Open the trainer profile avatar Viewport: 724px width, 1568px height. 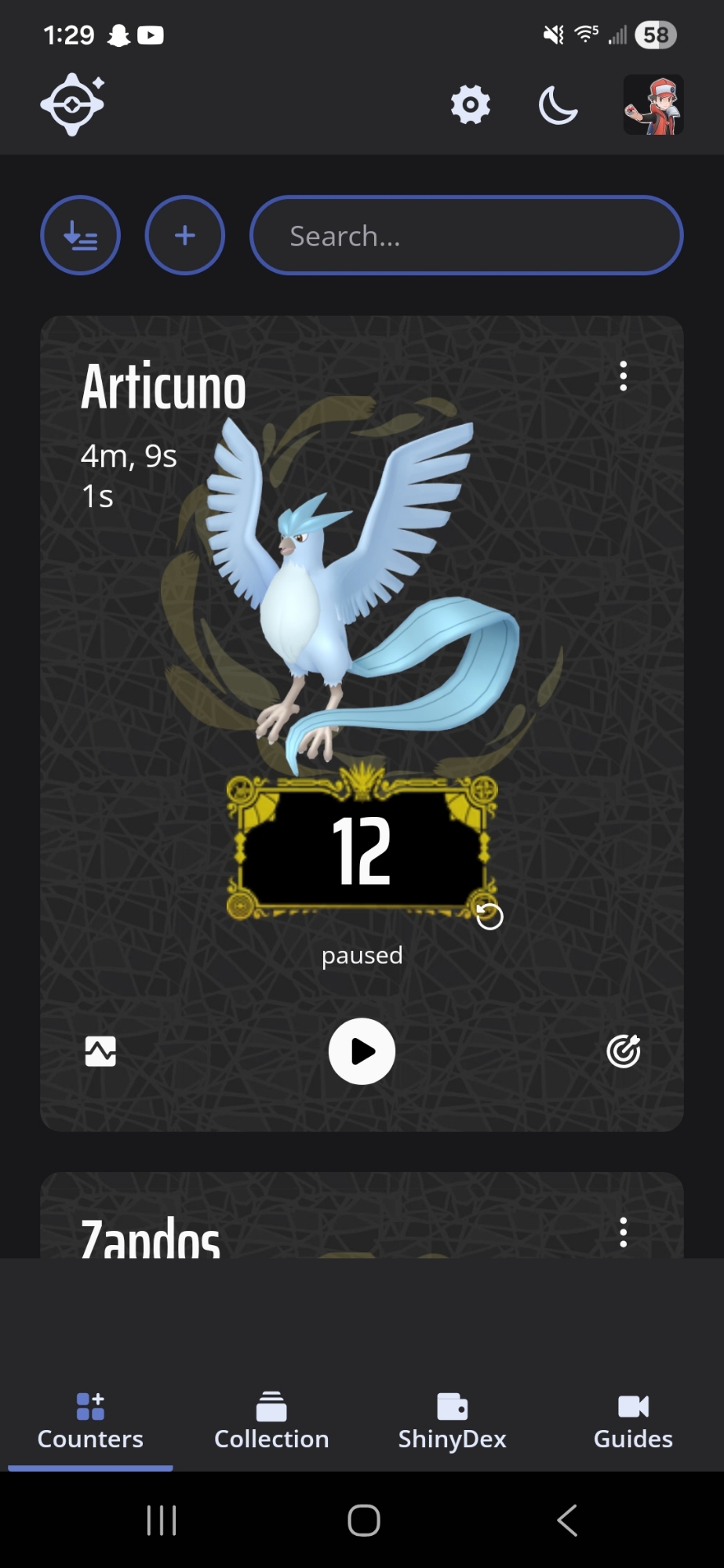tap(653, 105)
